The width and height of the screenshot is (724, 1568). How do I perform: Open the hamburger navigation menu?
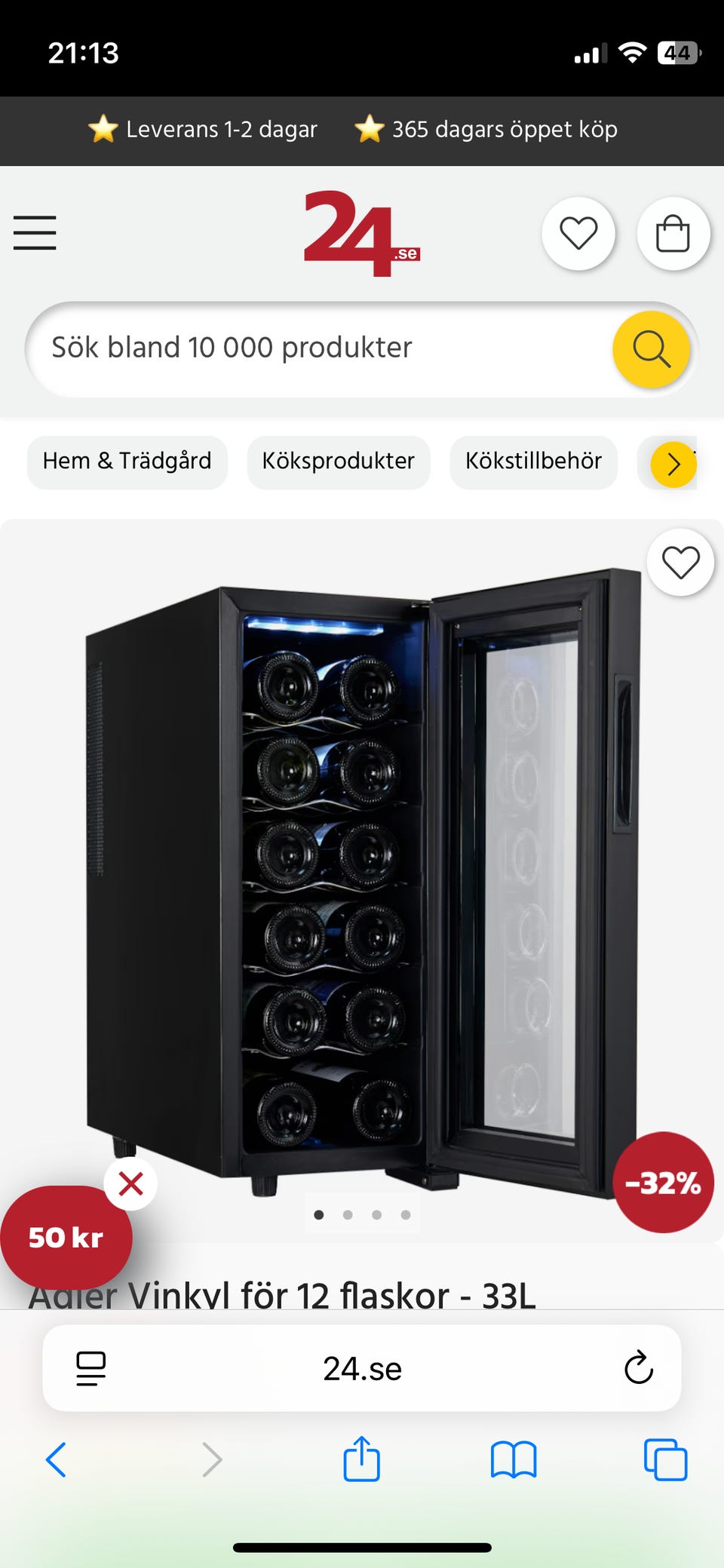(35, 234)
